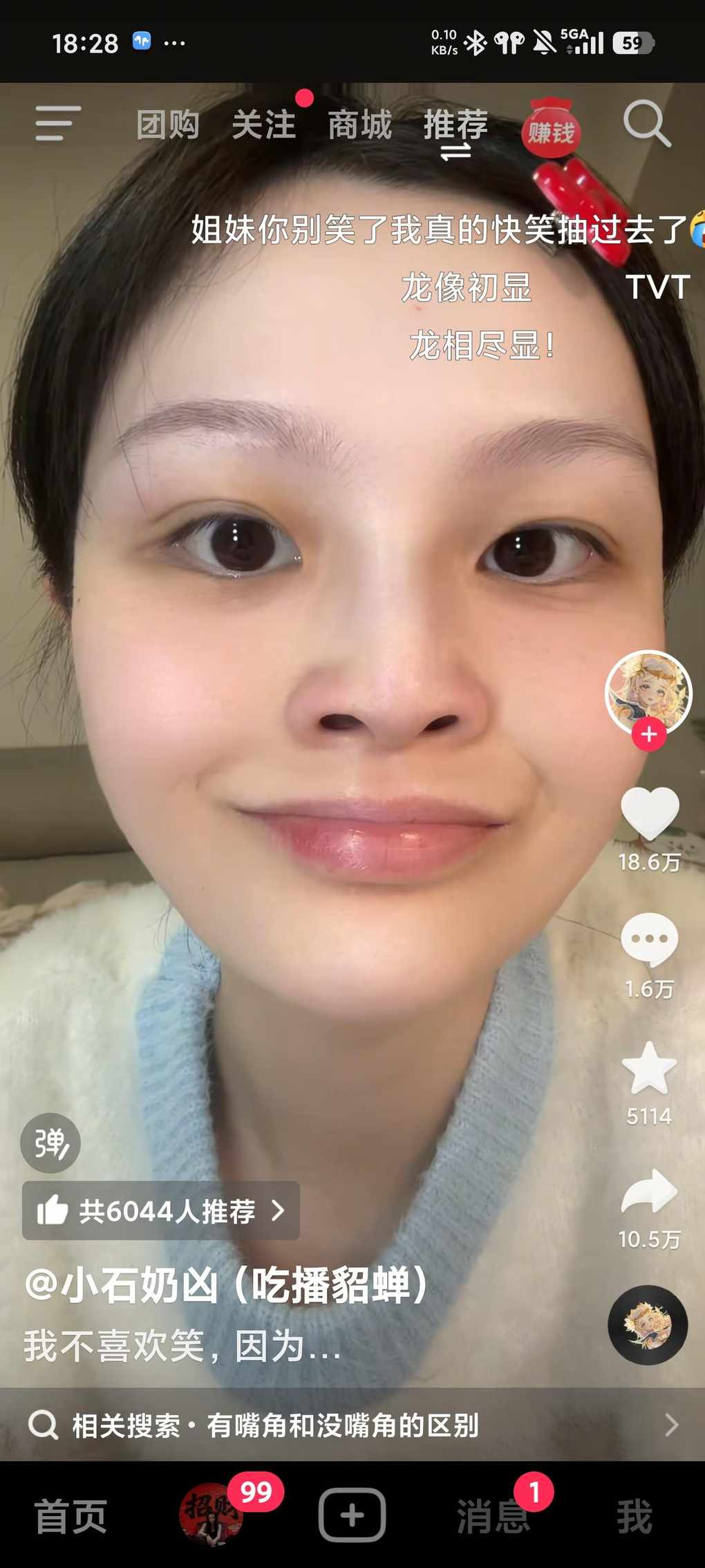705x1568 pixels.
Task: Open the 赚钱 red envelope
Action: [551, 129]
